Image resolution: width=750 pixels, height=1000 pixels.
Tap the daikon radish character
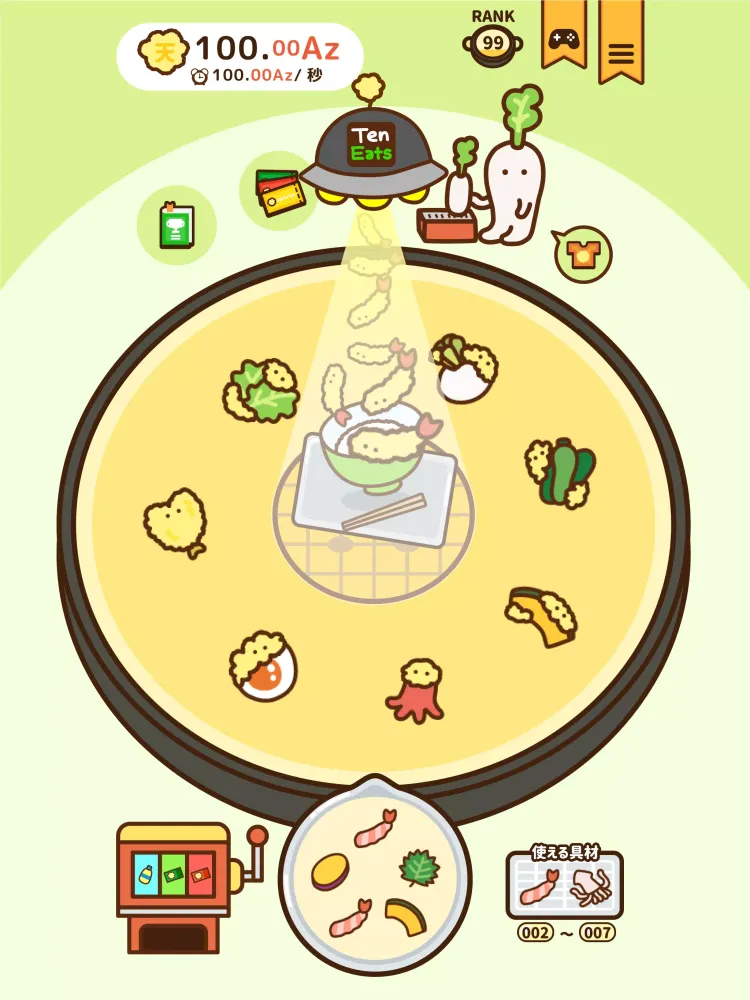[x=513, y=180]
